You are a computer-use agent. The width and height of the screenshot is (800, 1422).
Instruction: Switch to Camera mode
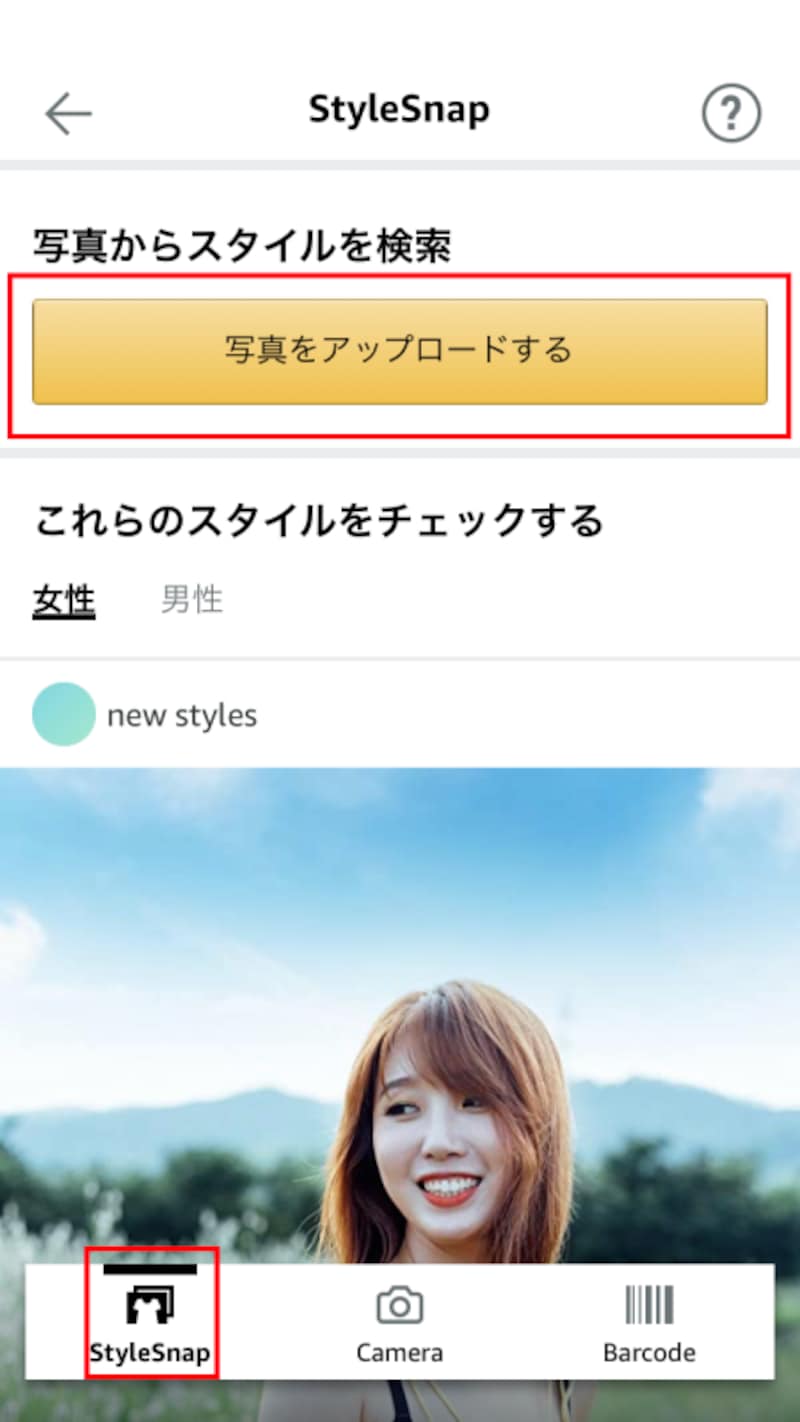[x=399, y=1322]
